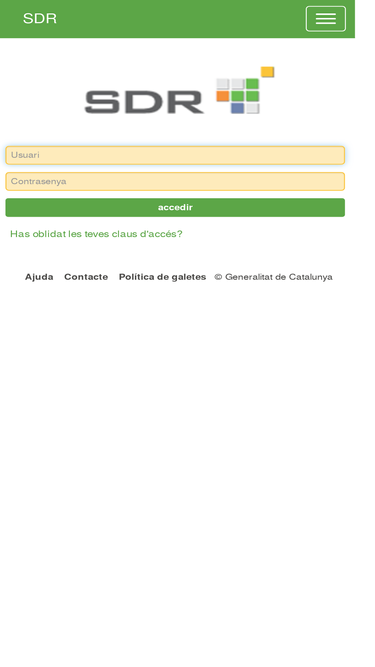Open Ajuda help link
Image resolution: width=375 pixels, height=667 pixels.
39,277
